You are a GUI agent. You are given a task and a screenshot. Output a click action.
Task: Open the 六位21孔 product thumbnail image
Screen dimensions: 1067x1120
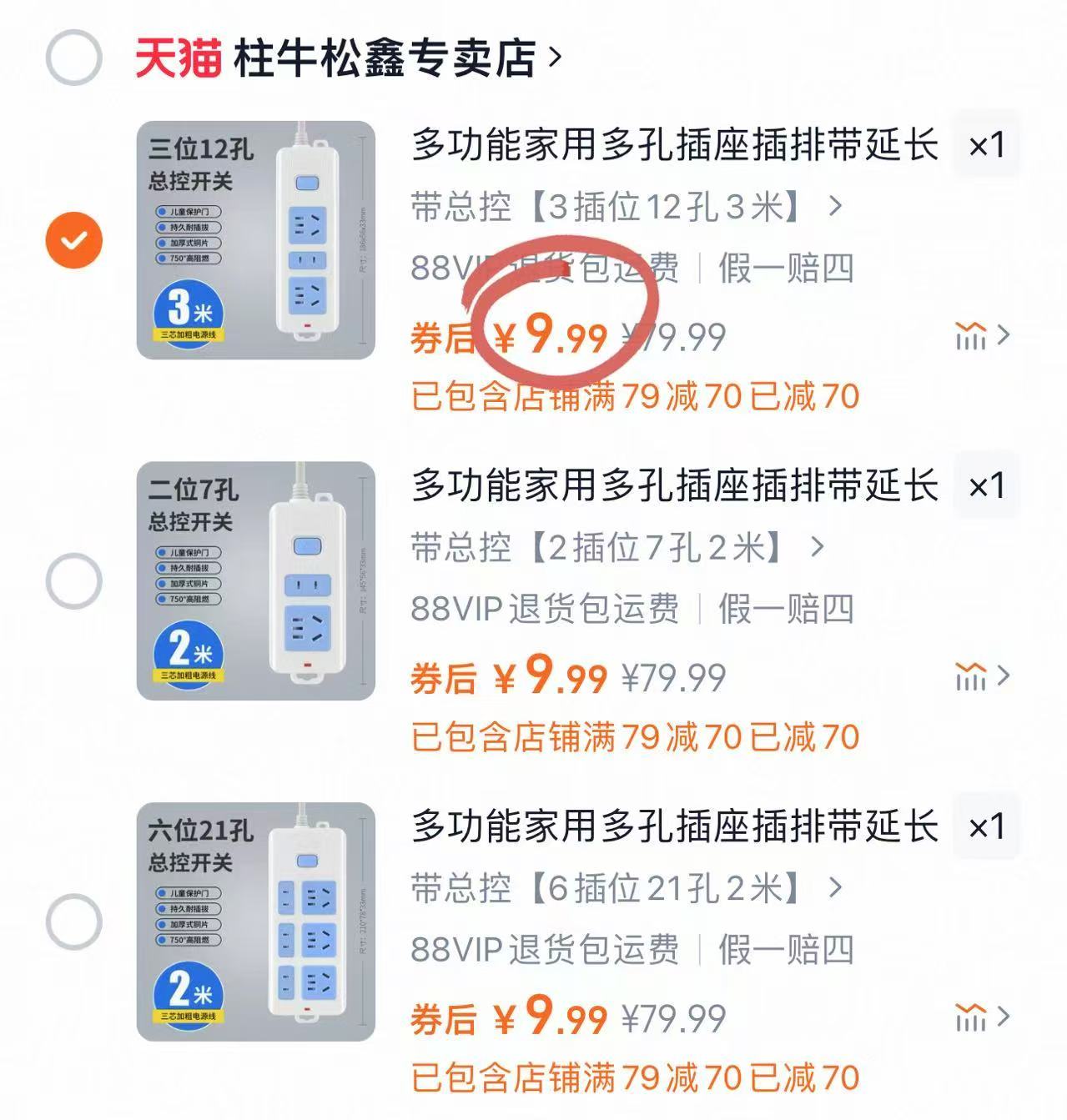click(254, 920)
